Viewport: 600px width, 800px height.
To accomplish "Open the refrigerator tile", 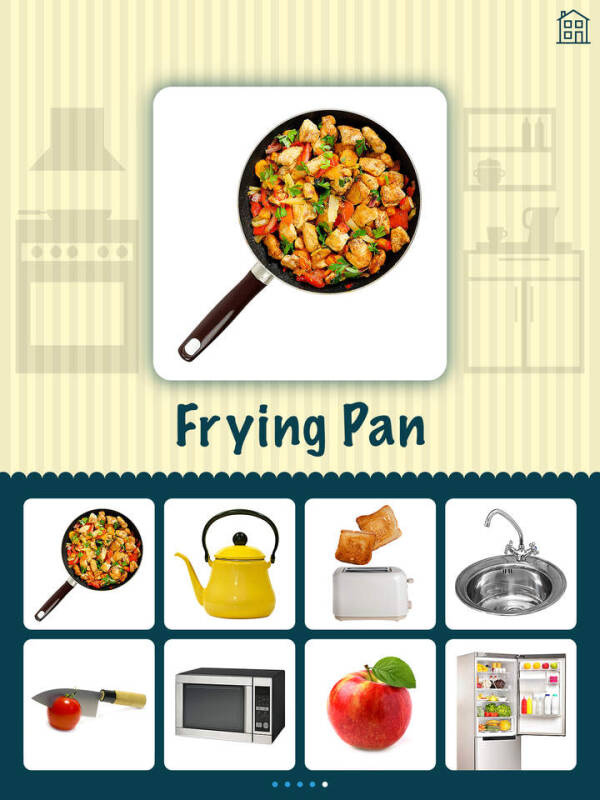I will point(511,704).
